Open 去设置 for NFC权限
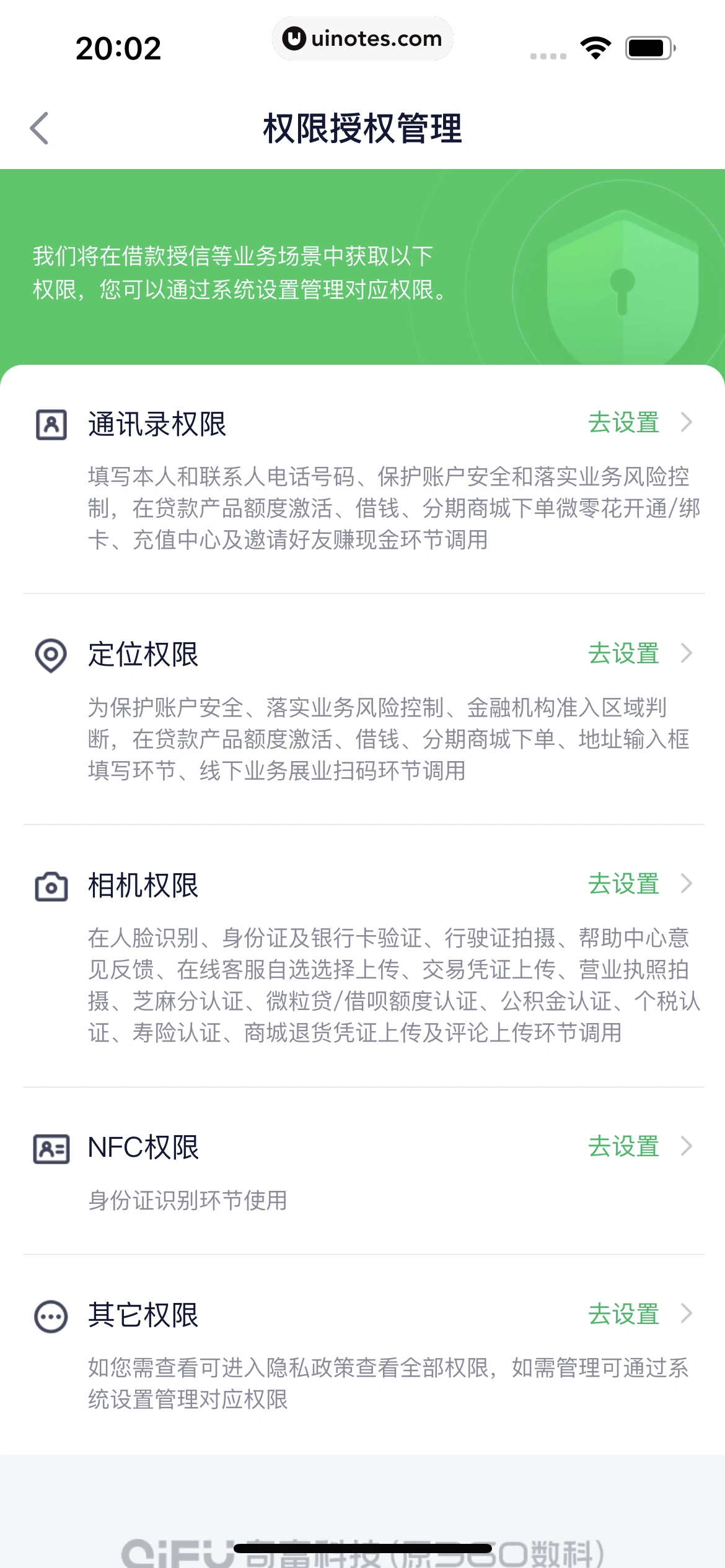This screenshot has height=1568, width=725. [x=623, y=1148]
